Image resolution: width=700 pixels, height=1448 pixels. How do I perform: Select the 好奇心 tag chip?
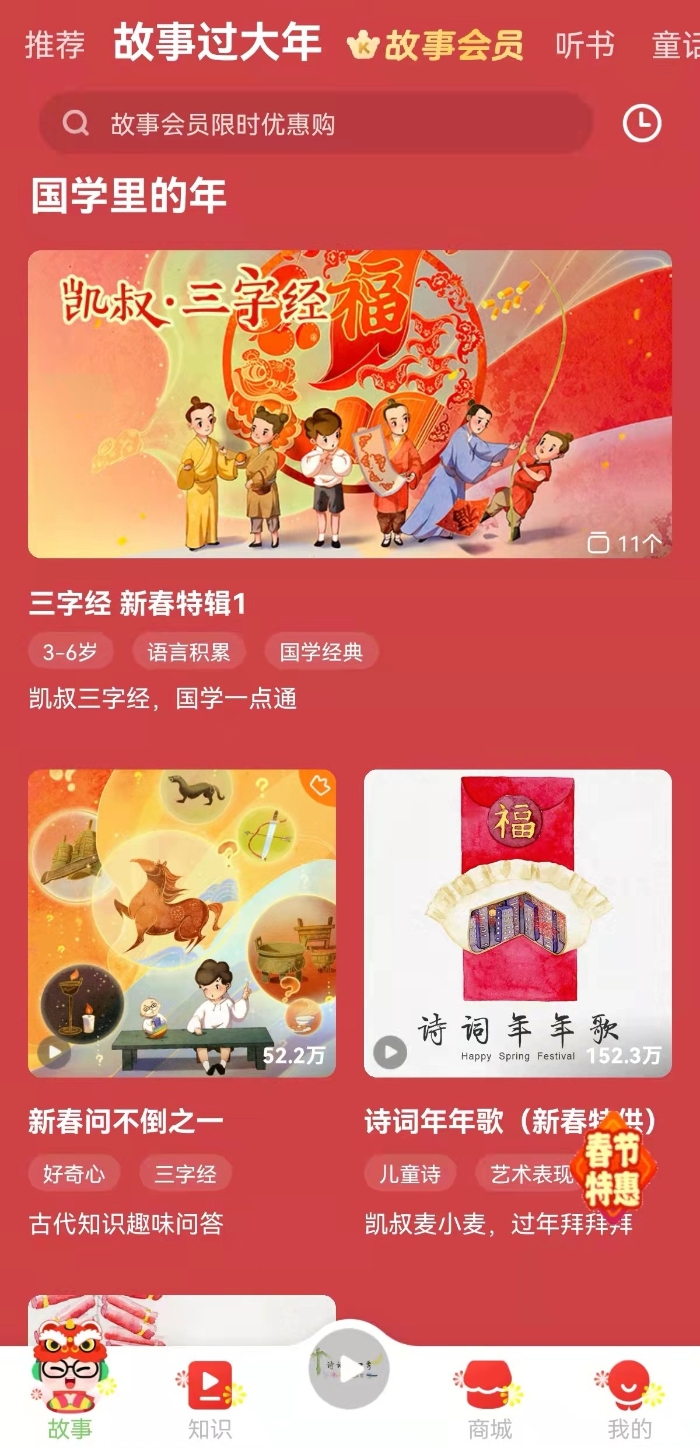pos(74,1174)
